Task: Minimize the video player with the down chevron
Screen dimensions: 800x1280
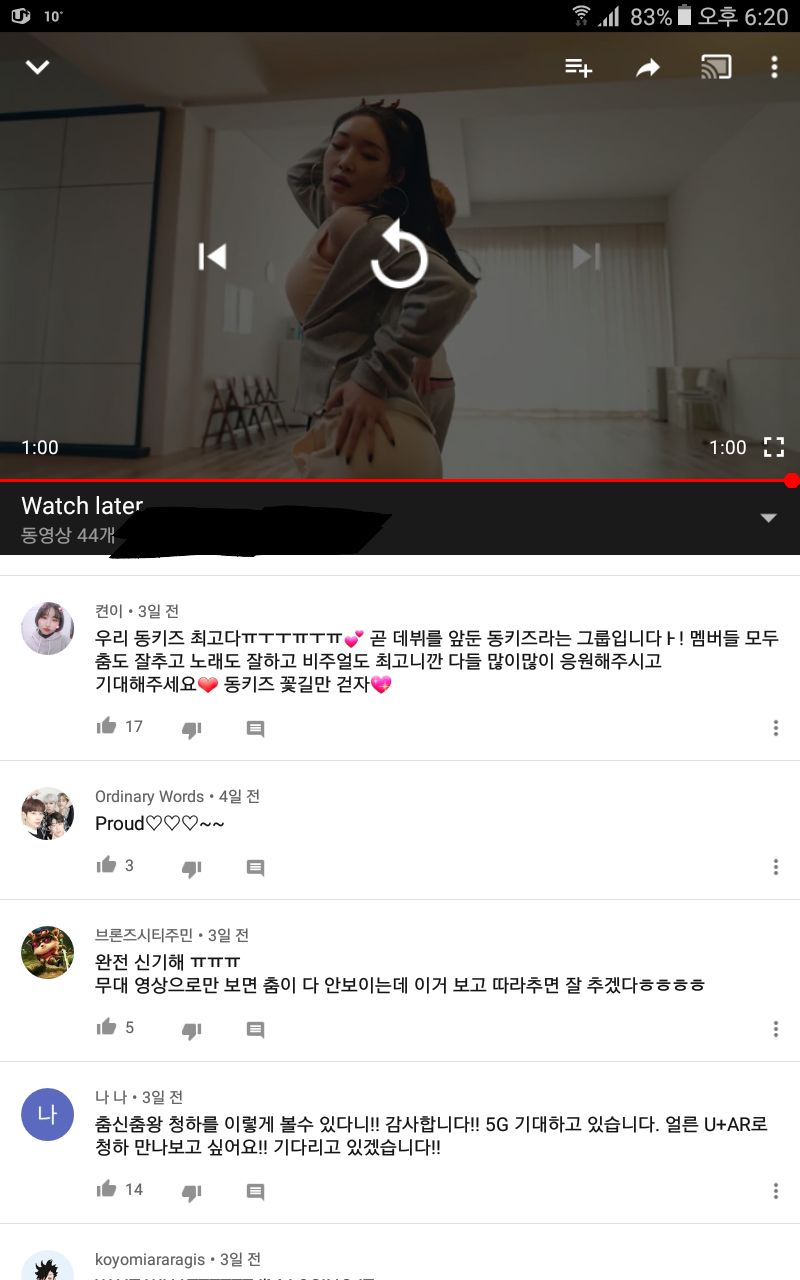Action: click(x=38, y=67)
